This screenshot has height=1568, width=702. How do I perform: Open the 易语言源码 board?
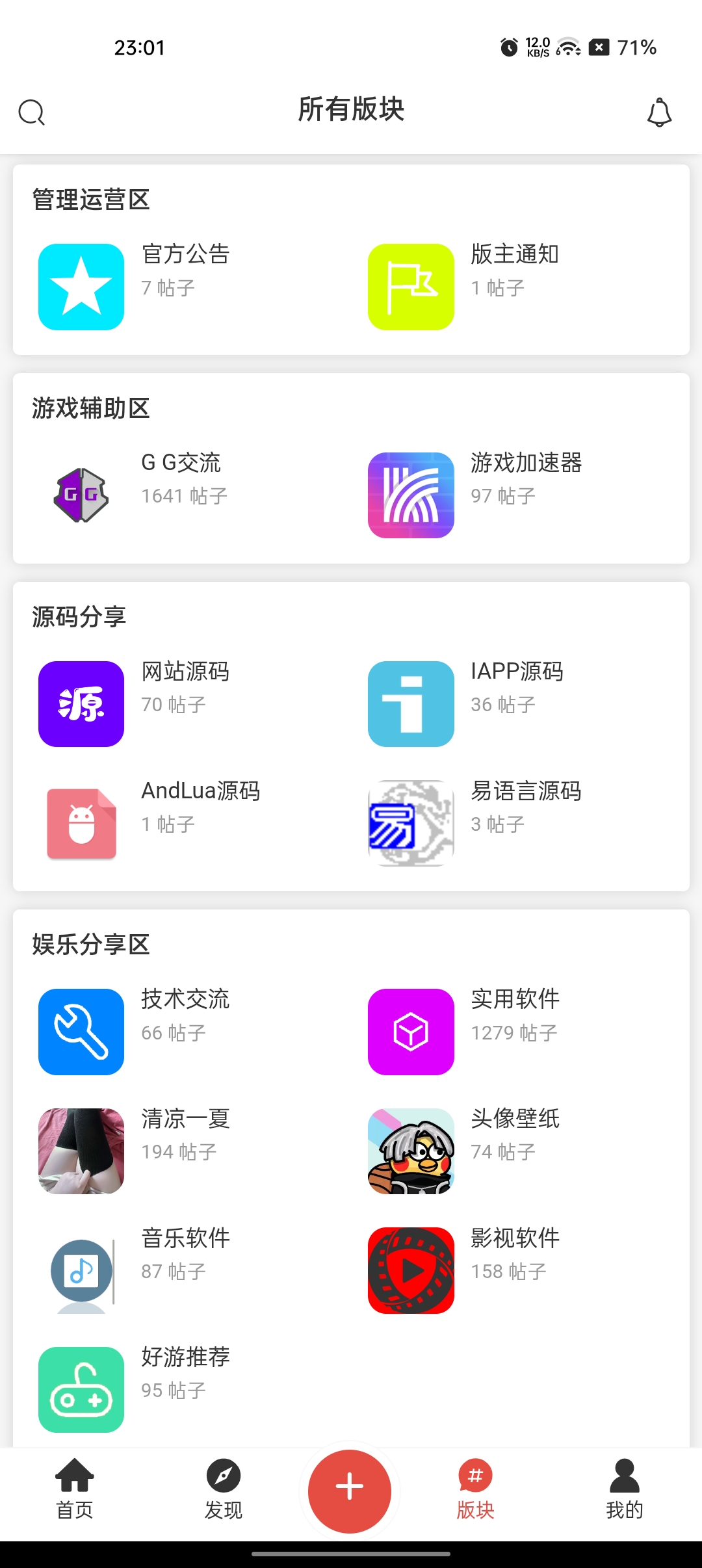(411, 823)
